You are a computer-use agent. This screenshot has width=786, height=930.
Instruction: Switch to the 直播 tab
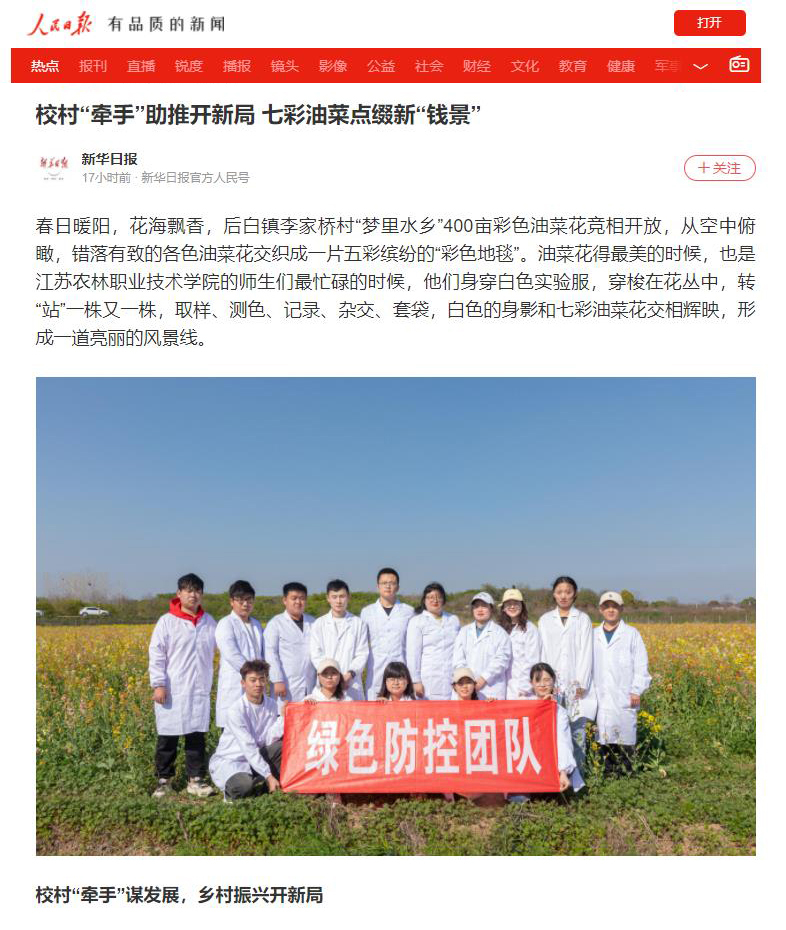(141, 66)
